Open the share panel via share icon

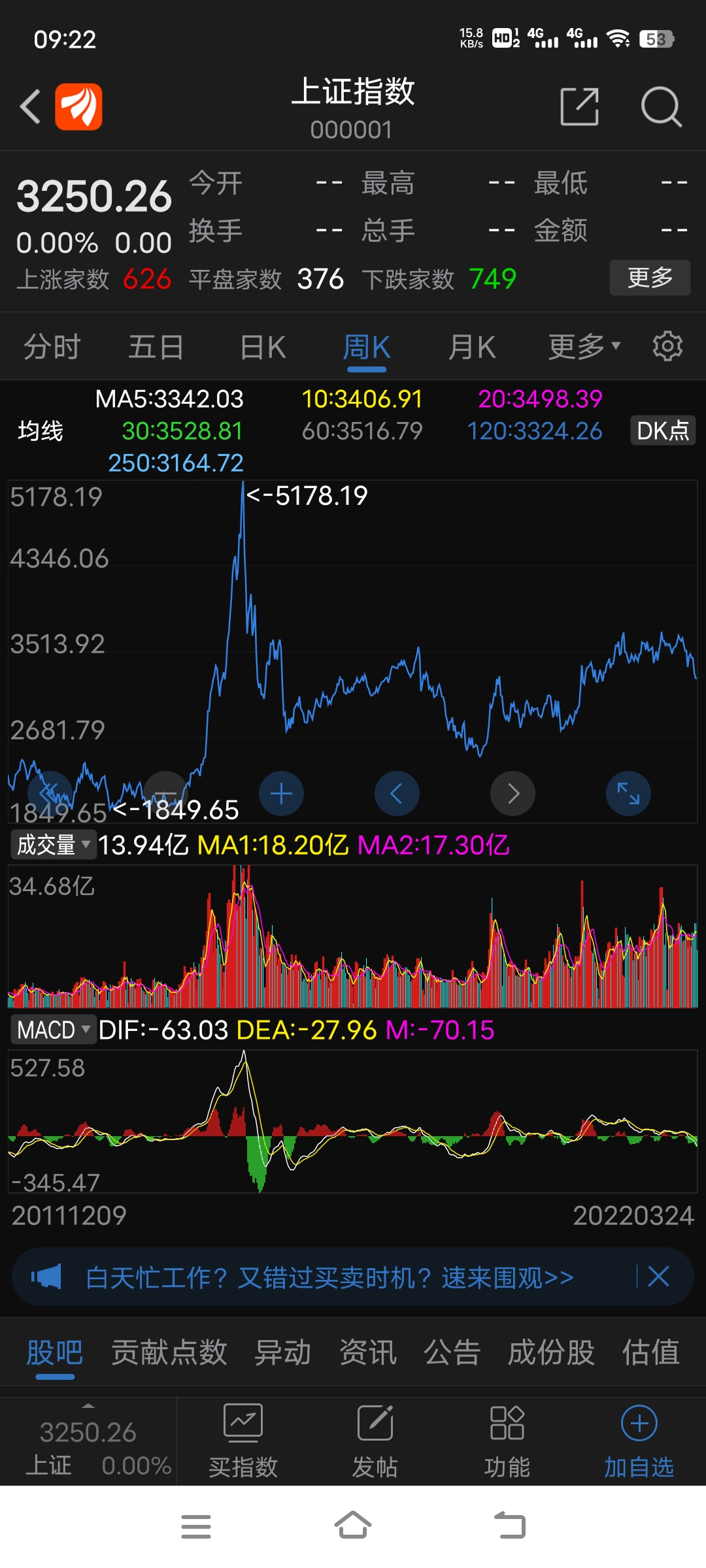tap(579, 106)
